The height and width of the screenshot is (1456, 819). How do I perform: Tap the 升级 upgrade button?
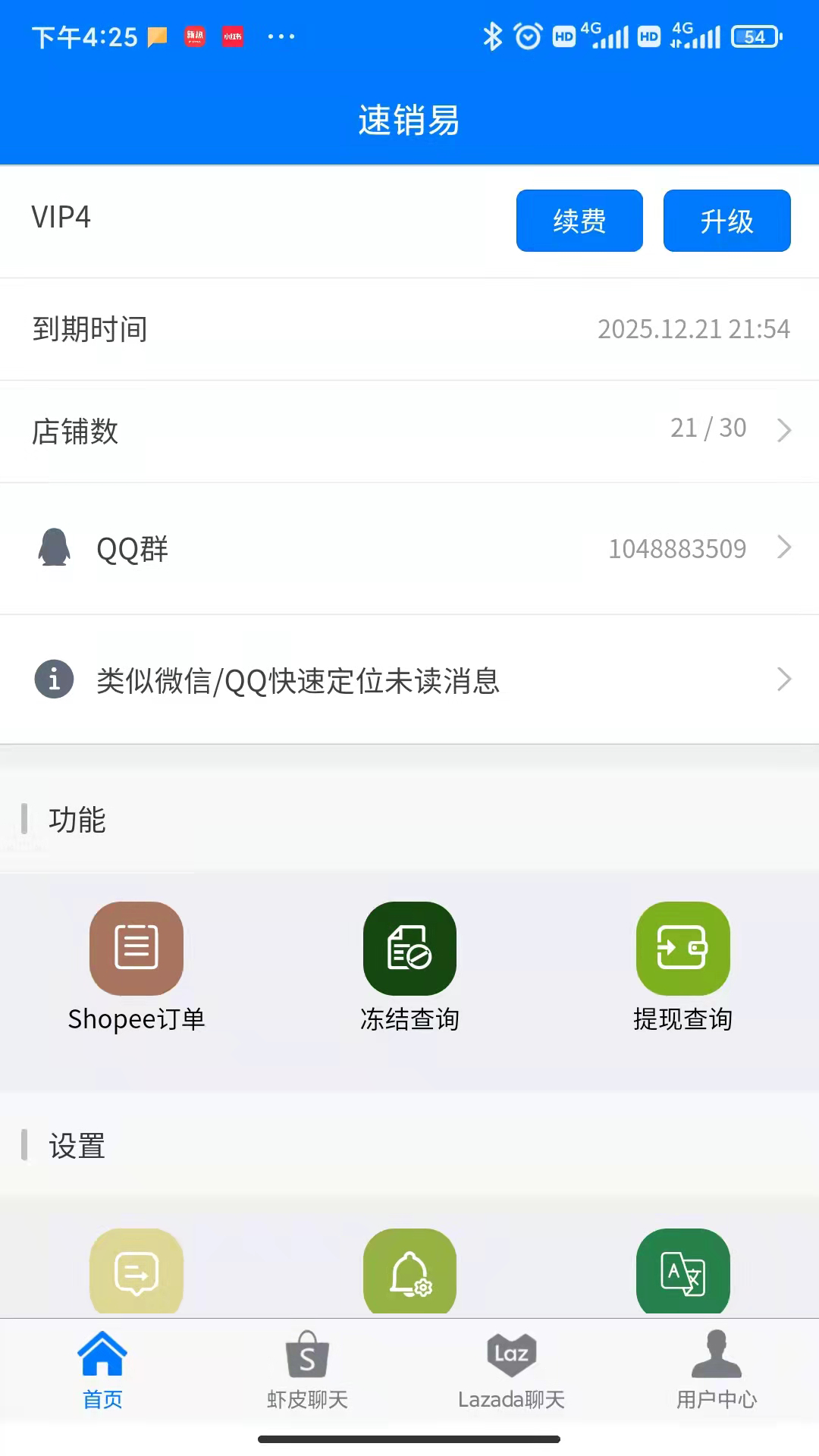[726, 221]
